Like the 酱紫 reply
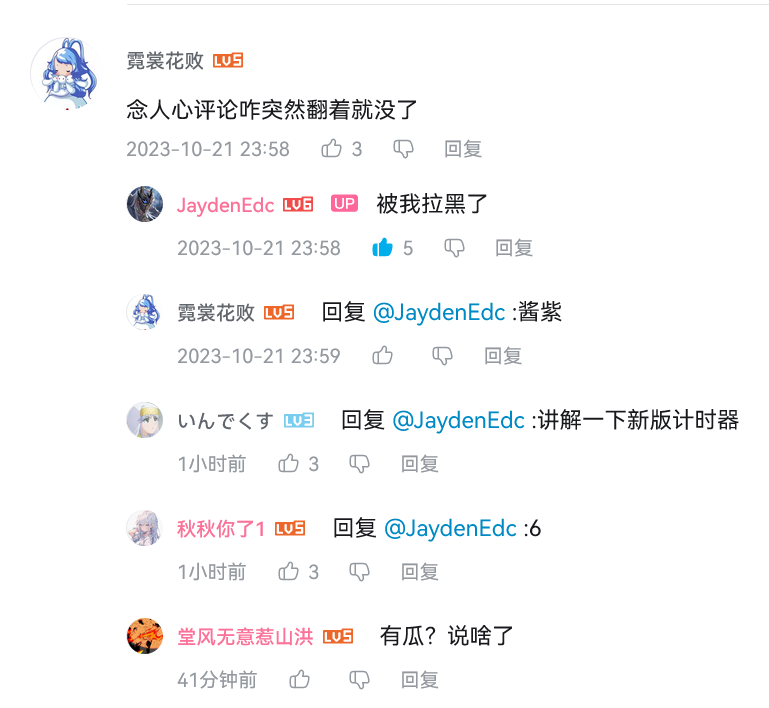 click(382, 356)
